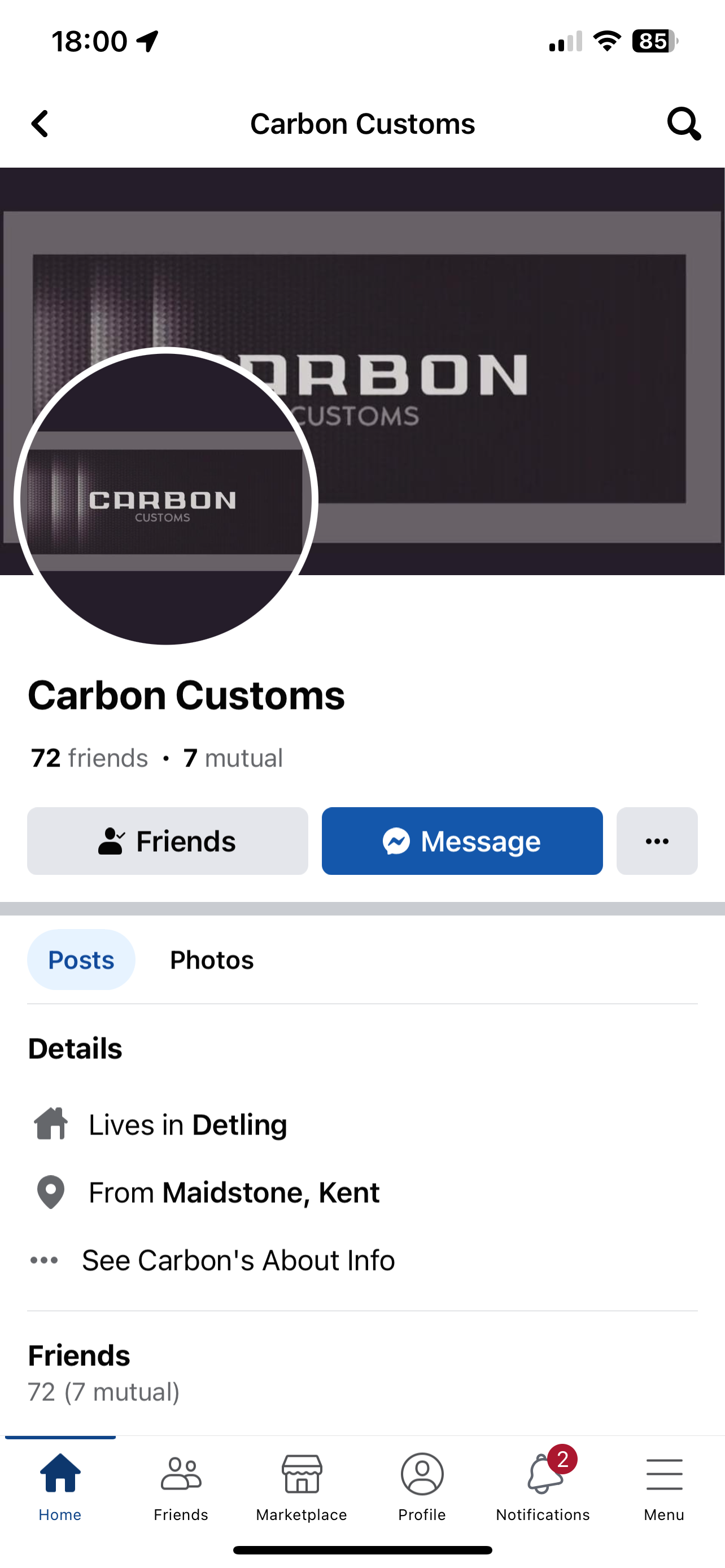
Task: Open Friends in the bottom navigation
Action: click(181, 1486)
